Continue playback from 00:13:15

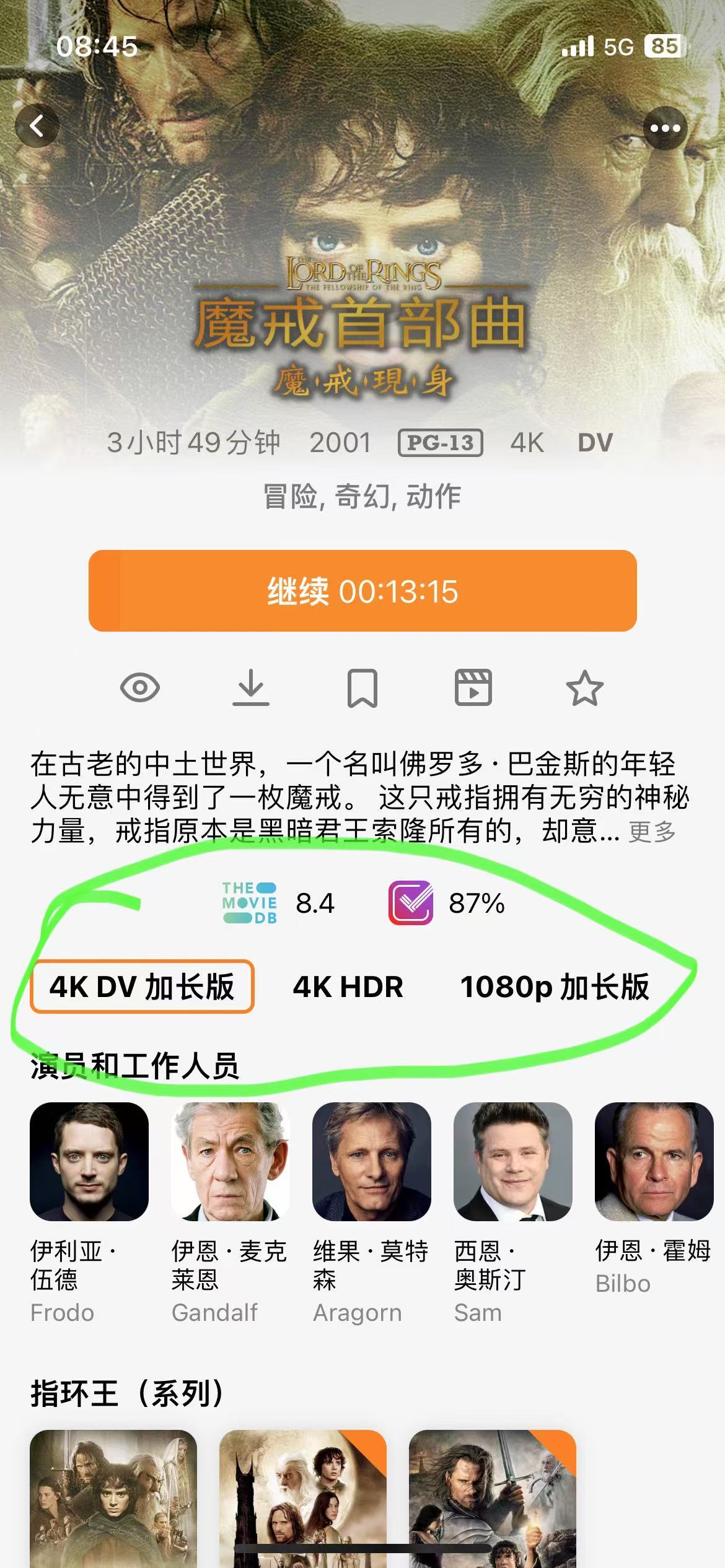(362, 591)
